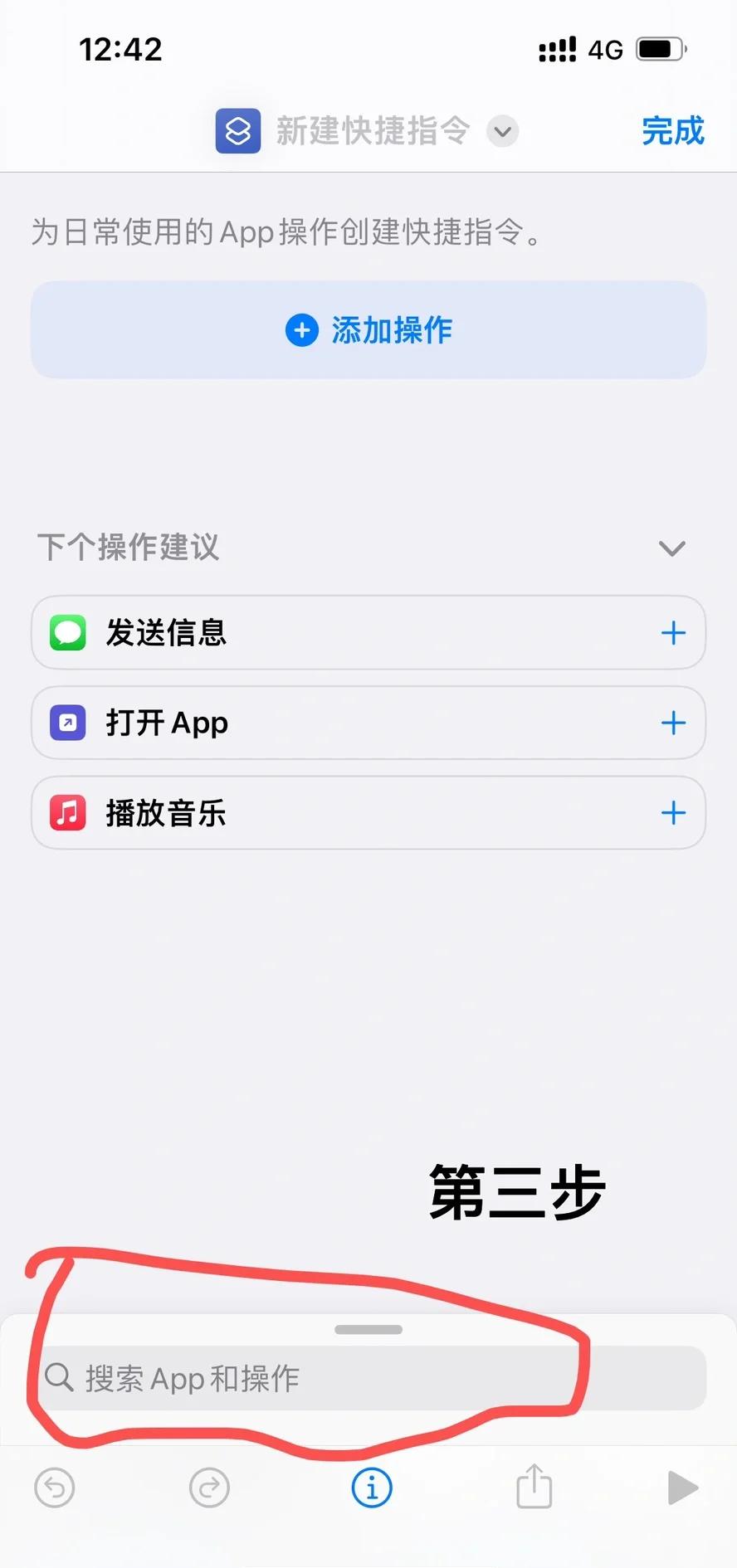Screen dimensions: 737x1568
Task: Tap the magnifying glass in the search bar
Action: pos(57,1378)
